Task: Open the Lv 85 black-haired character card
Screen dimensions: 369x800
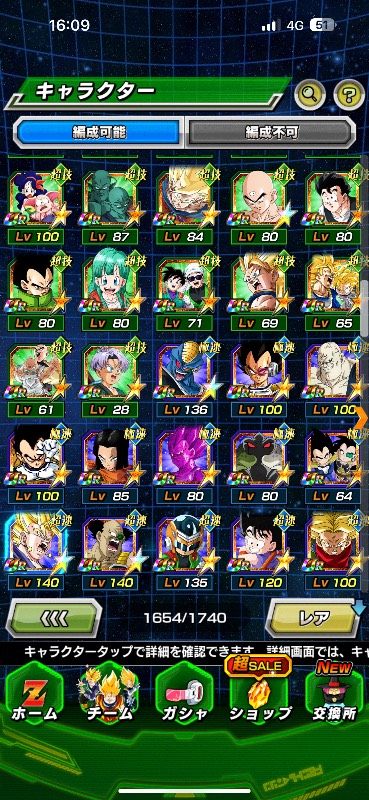Action: point(110,466)
